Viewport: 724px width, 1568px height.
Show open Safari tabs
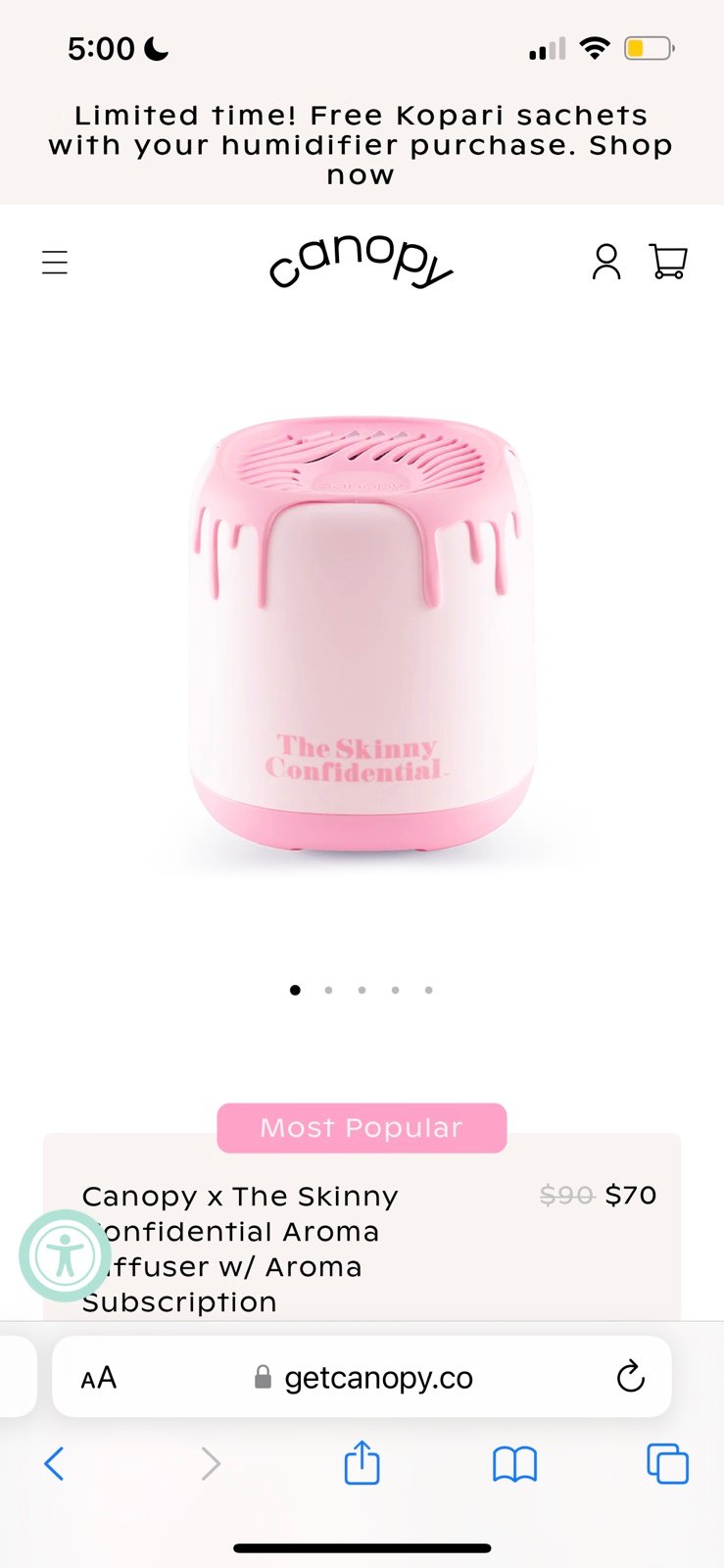tap(668, 1464)
